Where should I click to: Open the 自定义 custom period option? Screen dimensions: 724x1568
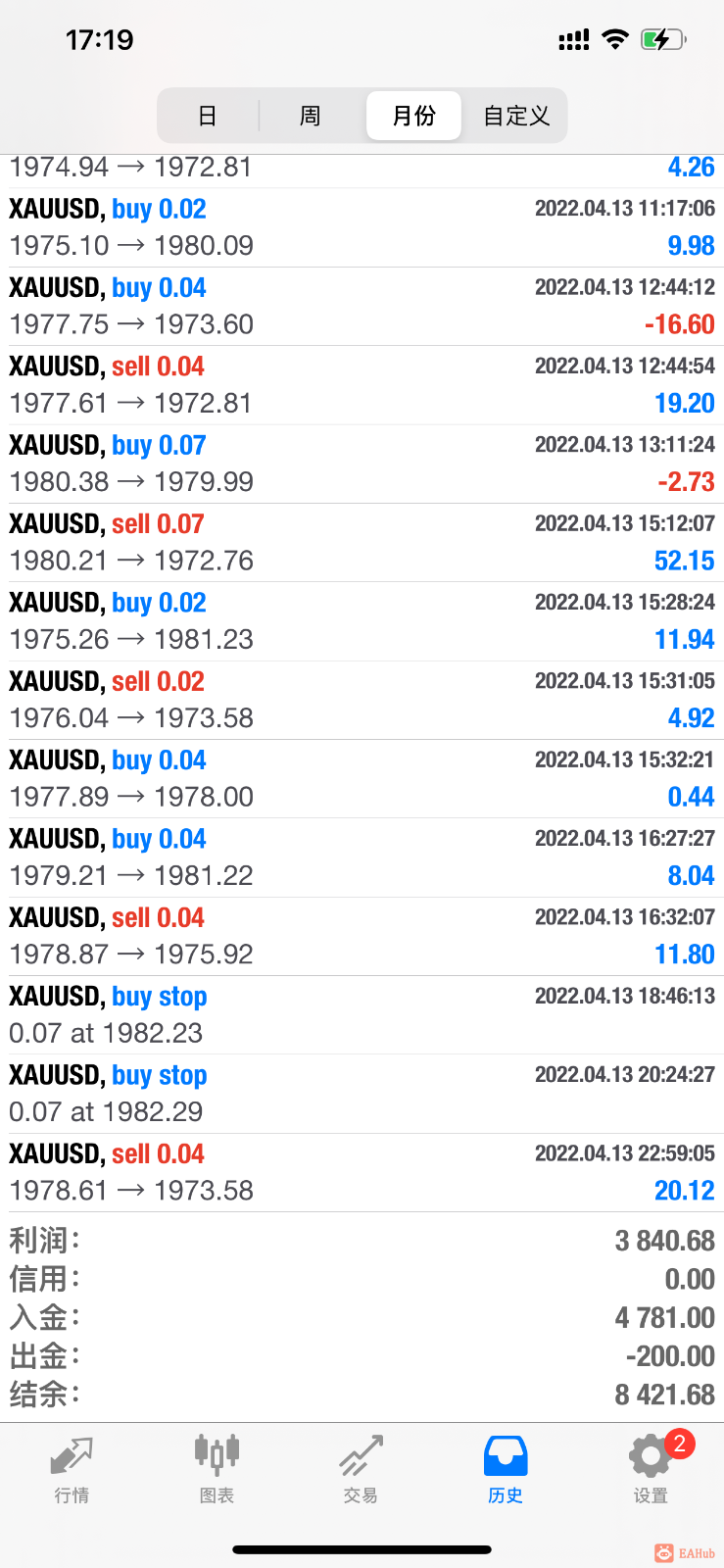516,117
